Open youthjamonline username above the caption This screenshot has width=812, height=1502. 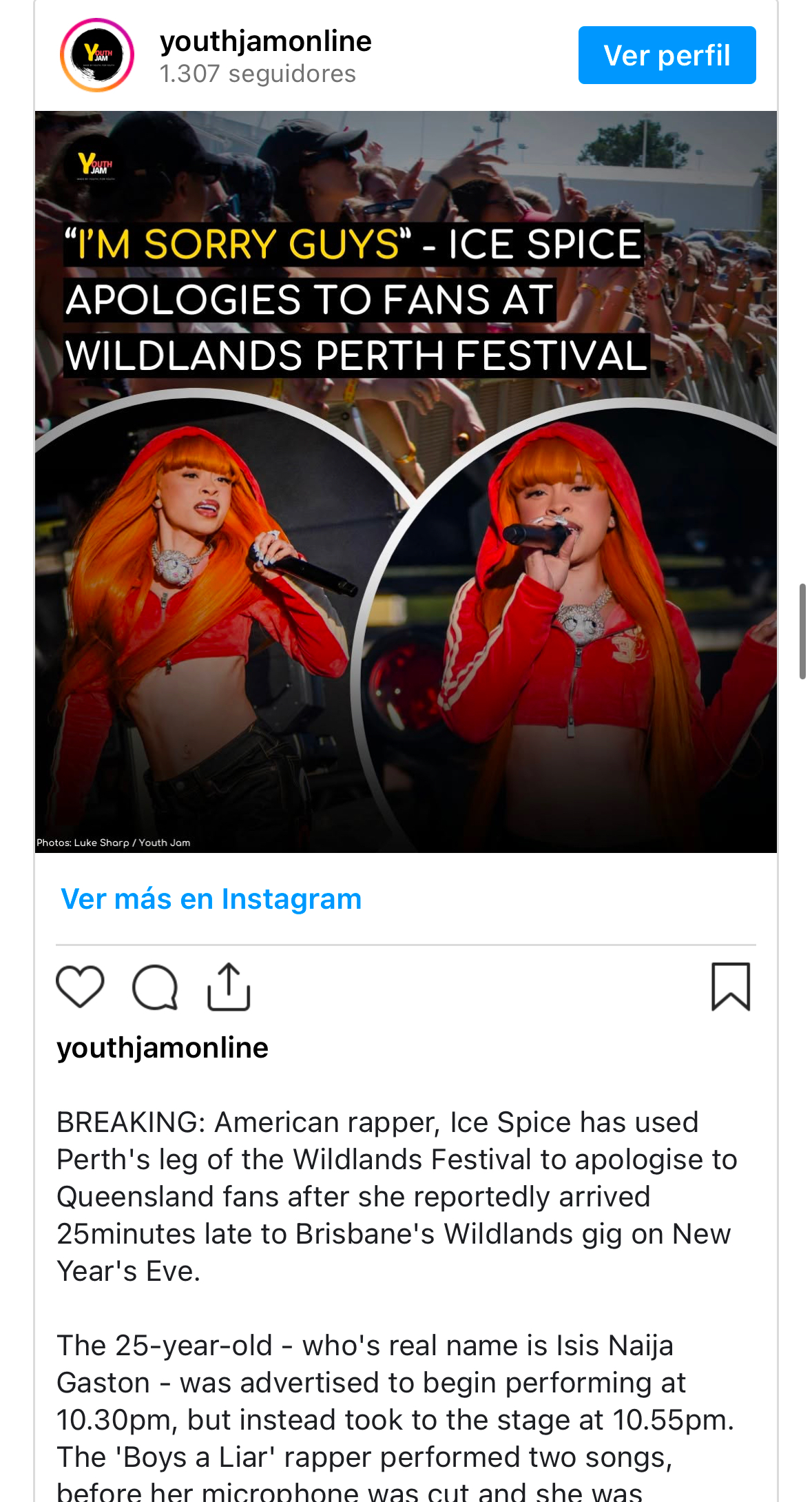click(x=163, y=1047)
